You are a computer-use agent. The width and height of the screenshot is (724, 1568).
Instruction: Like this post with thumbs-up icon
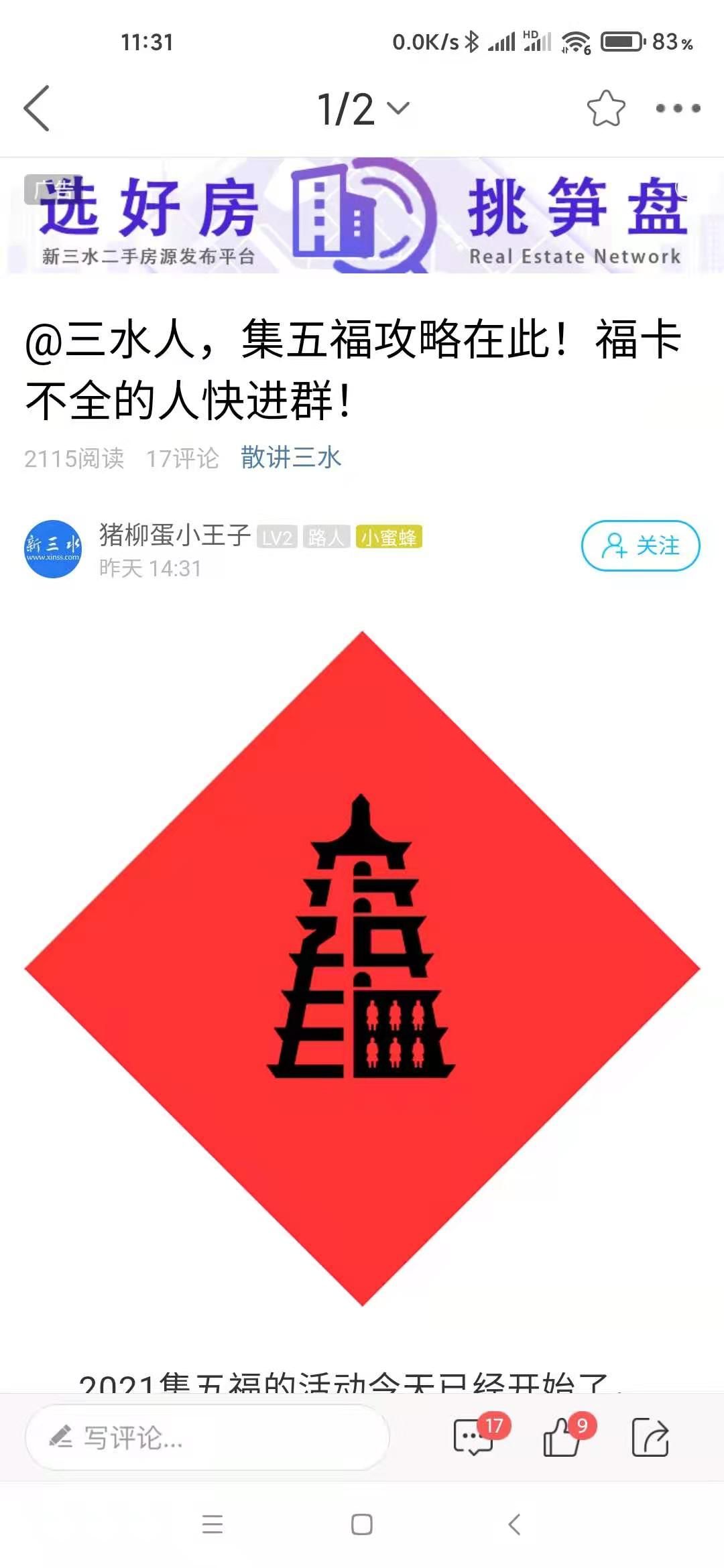(562, 1437)
